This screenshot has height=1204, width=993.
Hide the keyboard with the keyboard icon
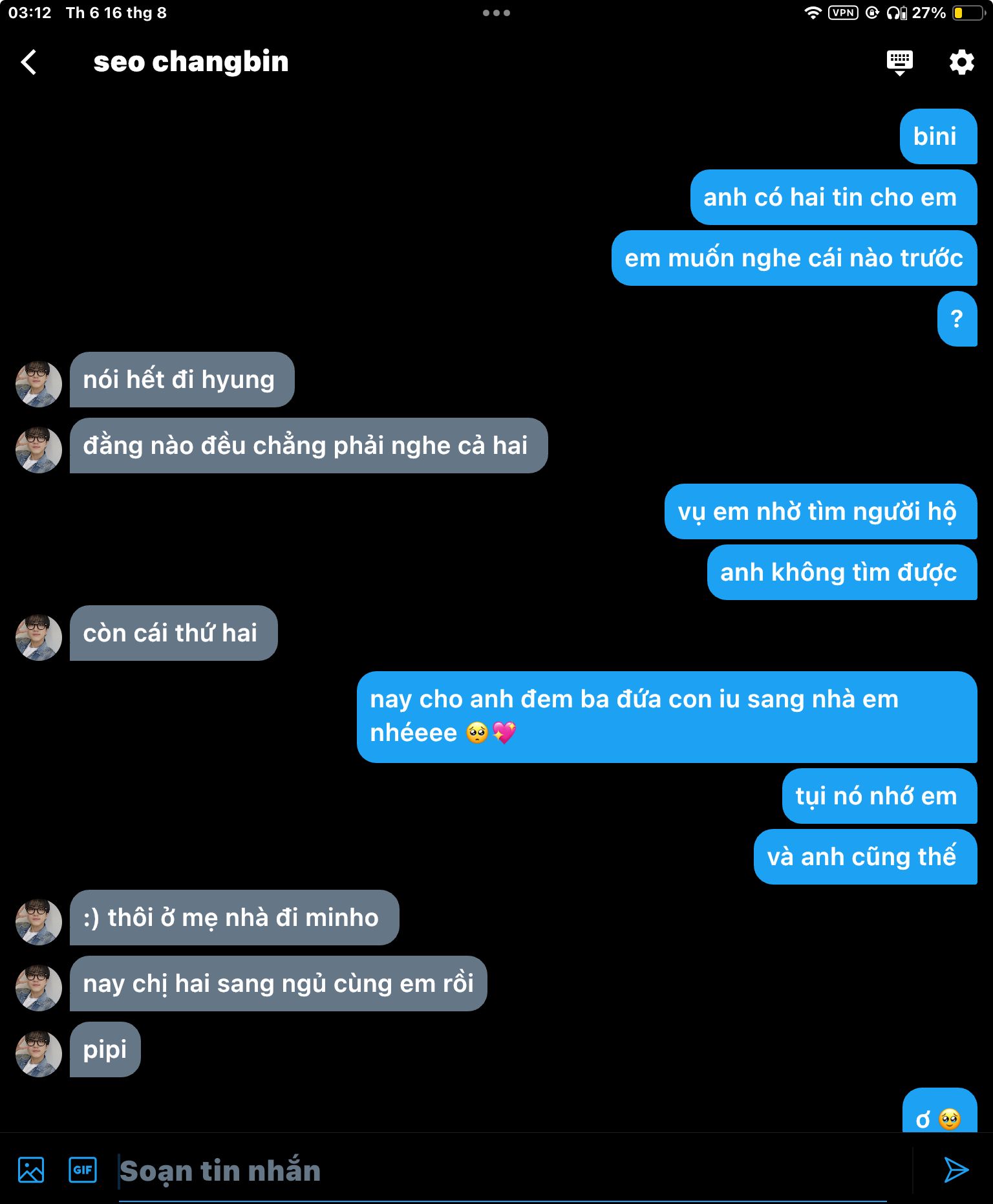(x=899, y=62)
